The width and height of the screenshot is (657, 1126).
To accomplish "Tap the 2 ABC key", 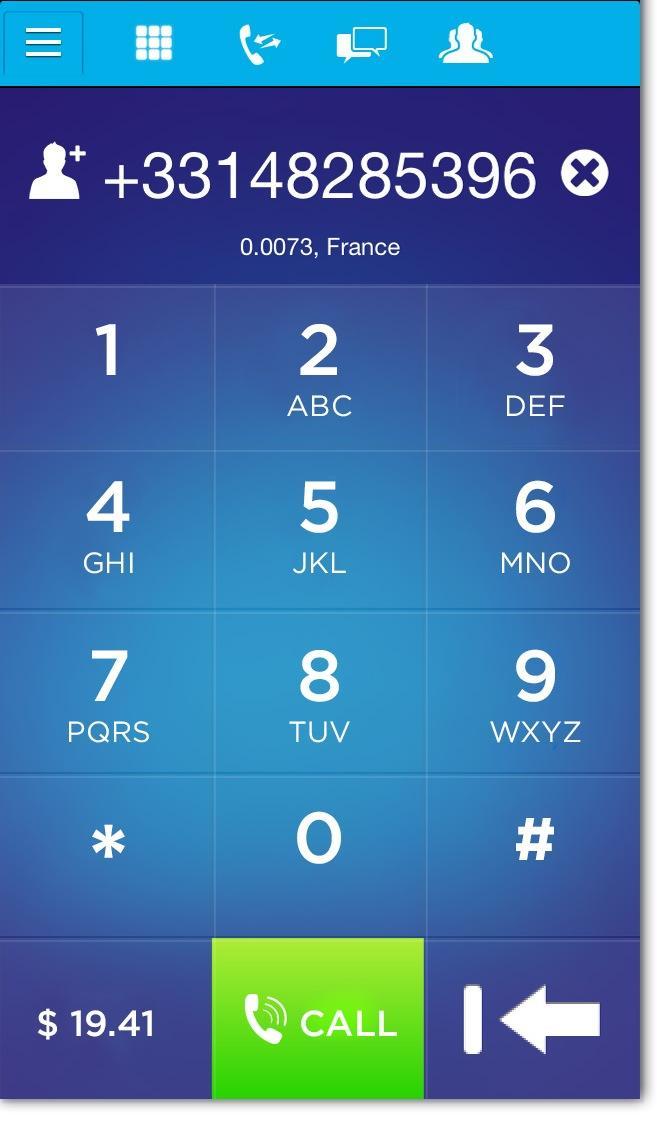I will pyautogui.click(x=319, y=368).
